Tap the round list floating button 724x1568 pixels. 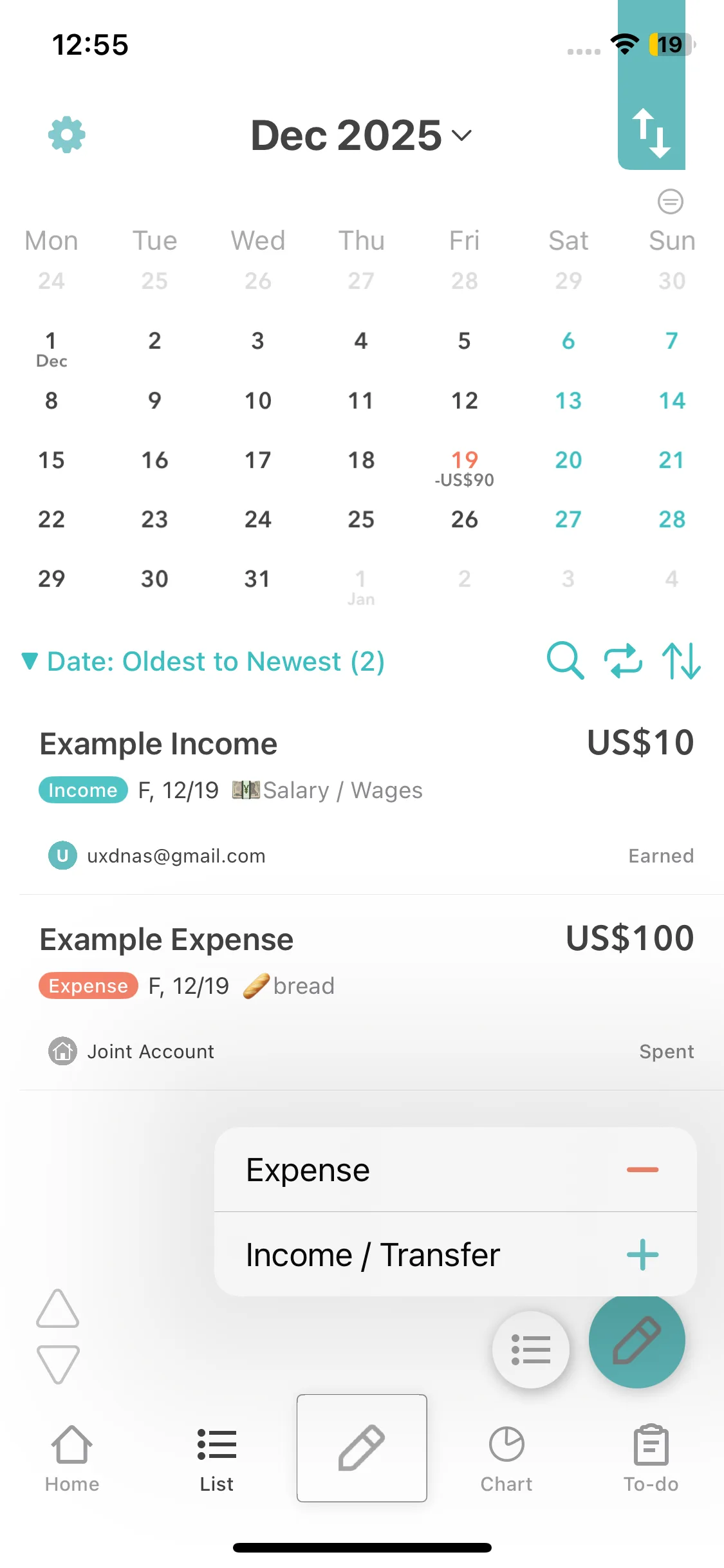[x=530, y=1349]
